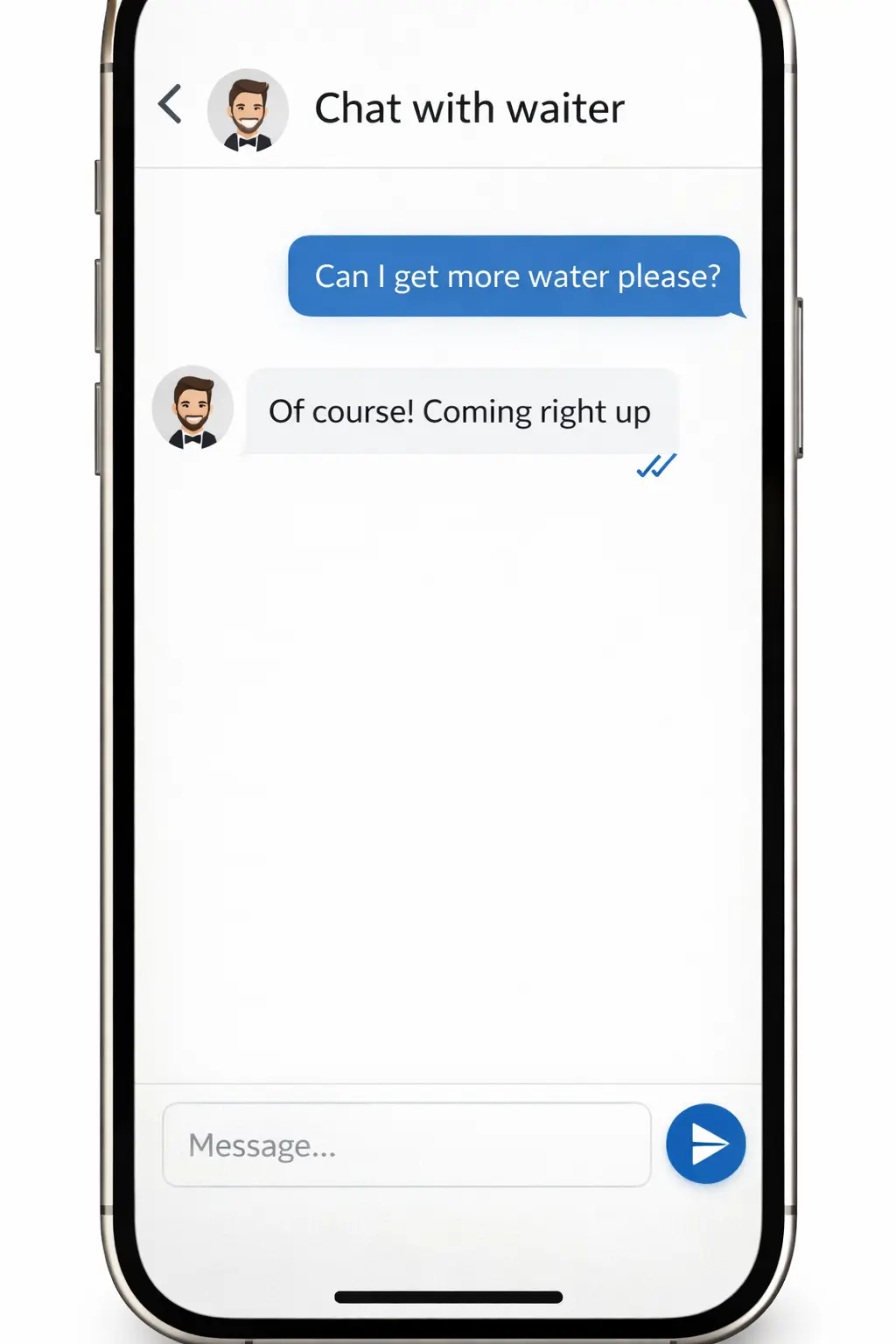Viewport: 896px width, 1344px height.
Task: Open the waiter's profile picture in the header
Action: [248, 110]
